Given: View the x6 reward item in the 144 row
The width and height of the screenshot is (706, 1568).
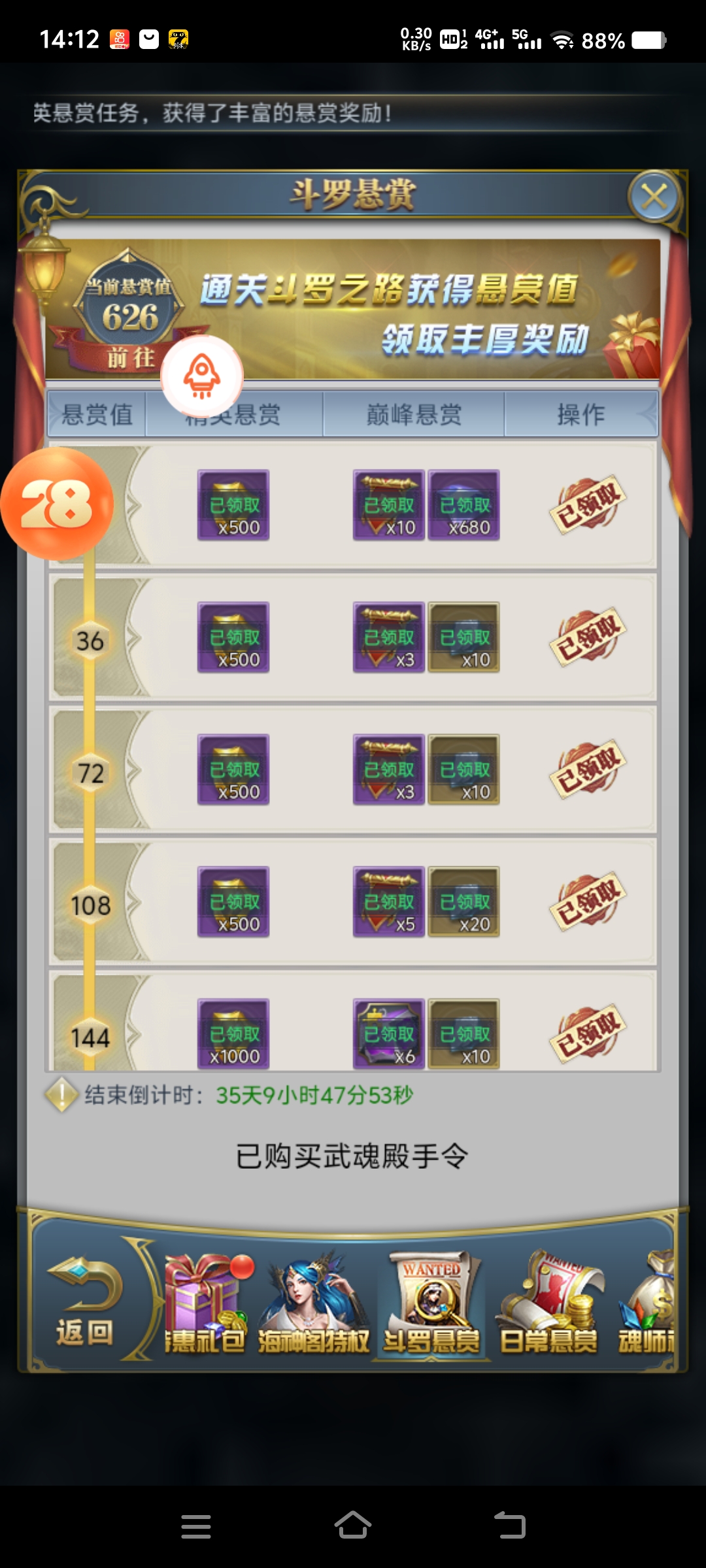Looking at the screenshot, I should click(x=389, y=1034).
